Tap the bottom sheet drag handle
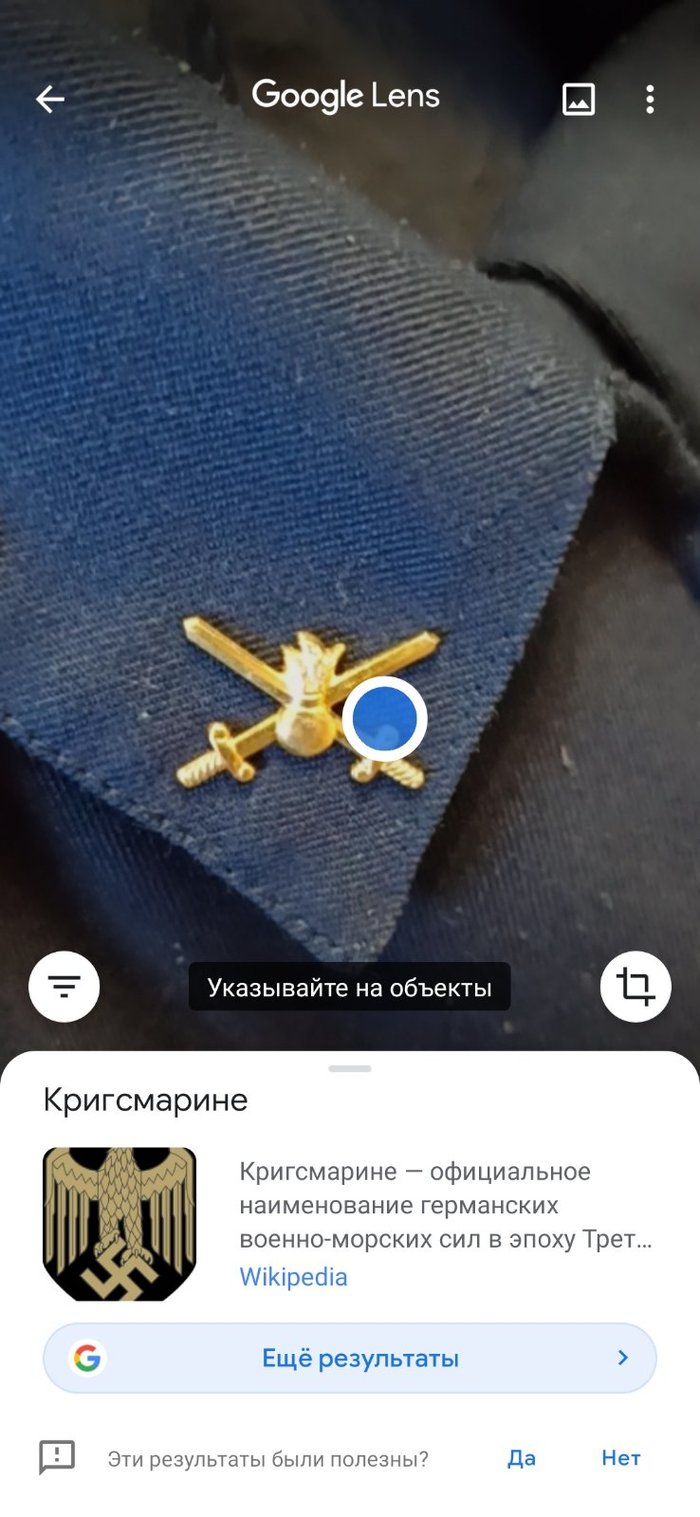Image resolution: width=700 pixels, height=1517 pixels. (x=349, y=1068)
